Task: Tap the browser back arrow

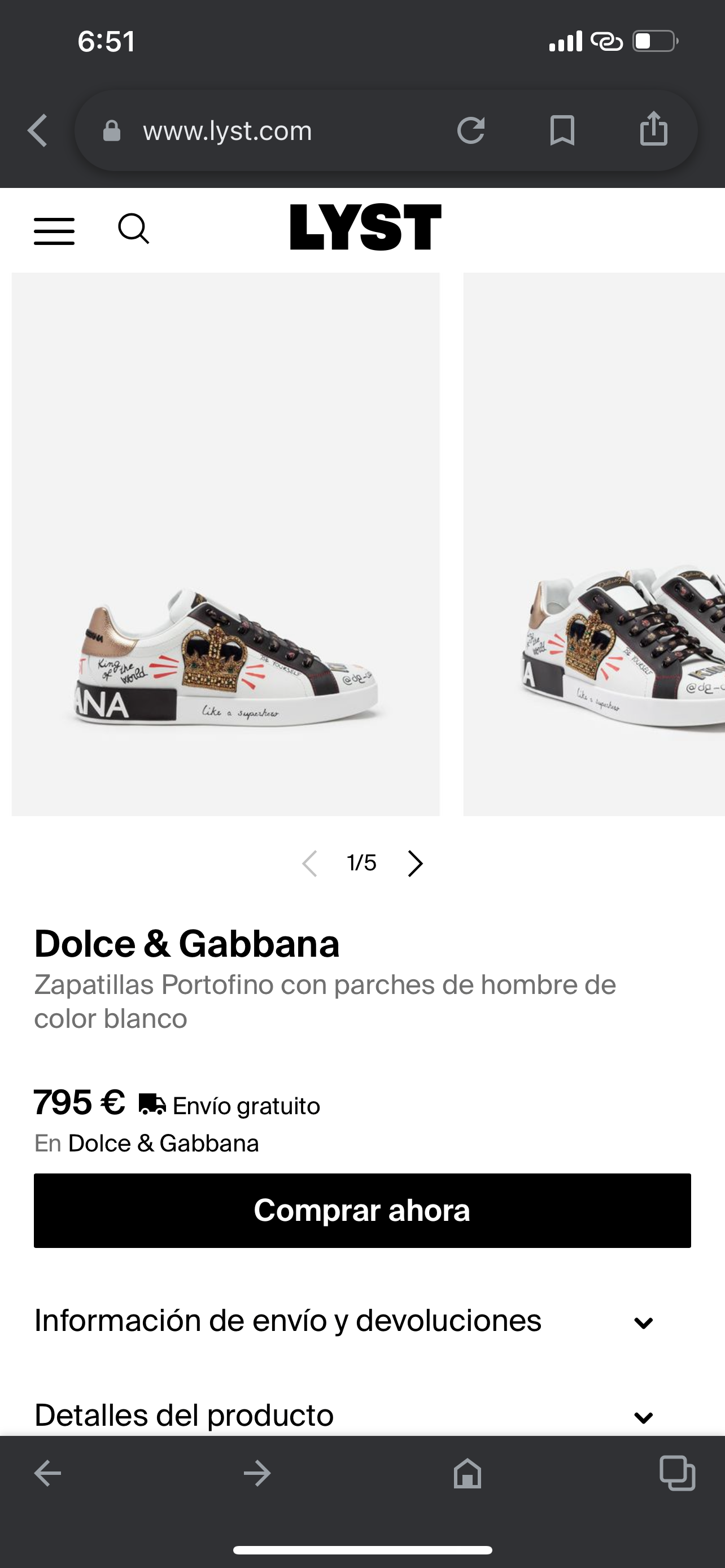Action: (x=37, y=131)
